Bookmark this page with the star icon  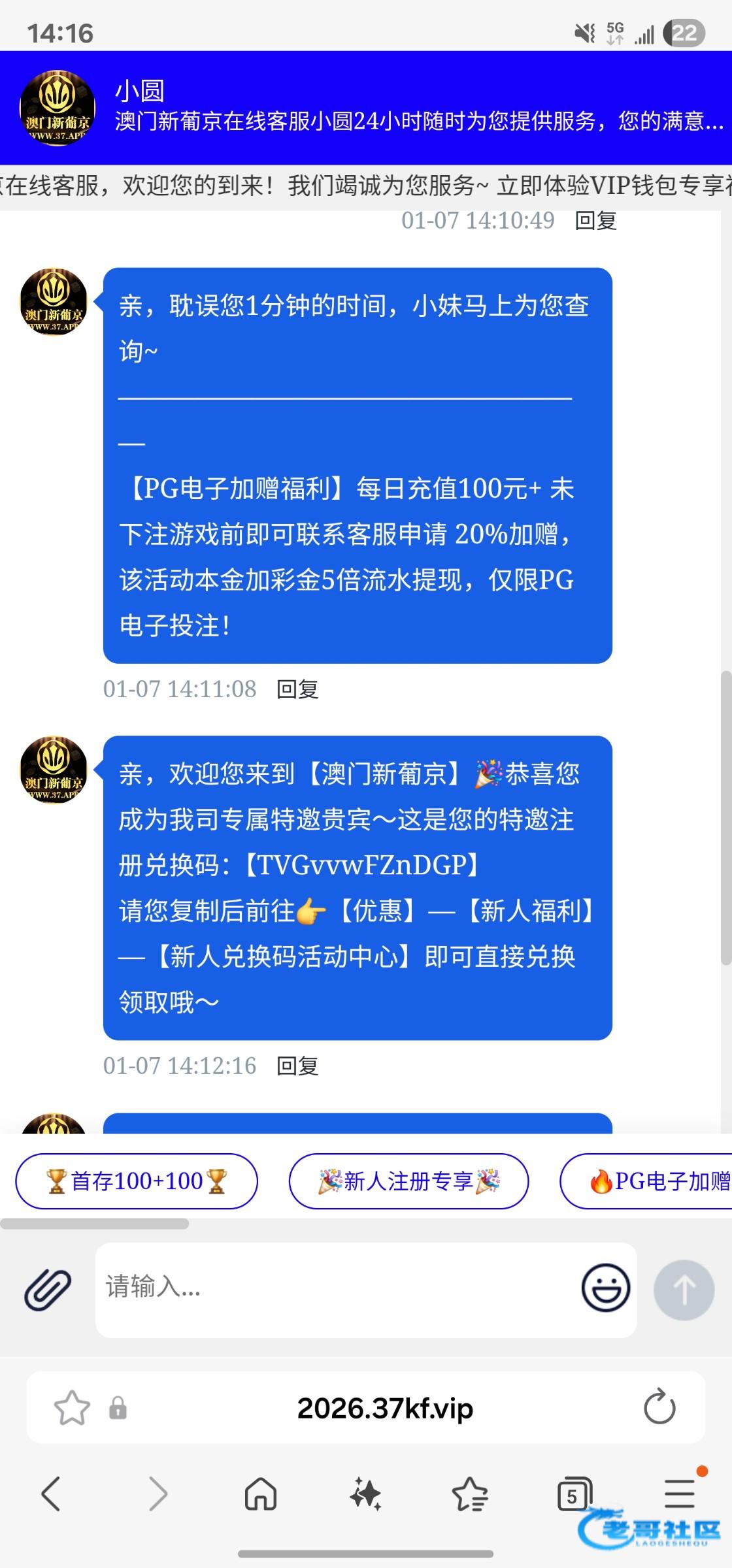71,1409
